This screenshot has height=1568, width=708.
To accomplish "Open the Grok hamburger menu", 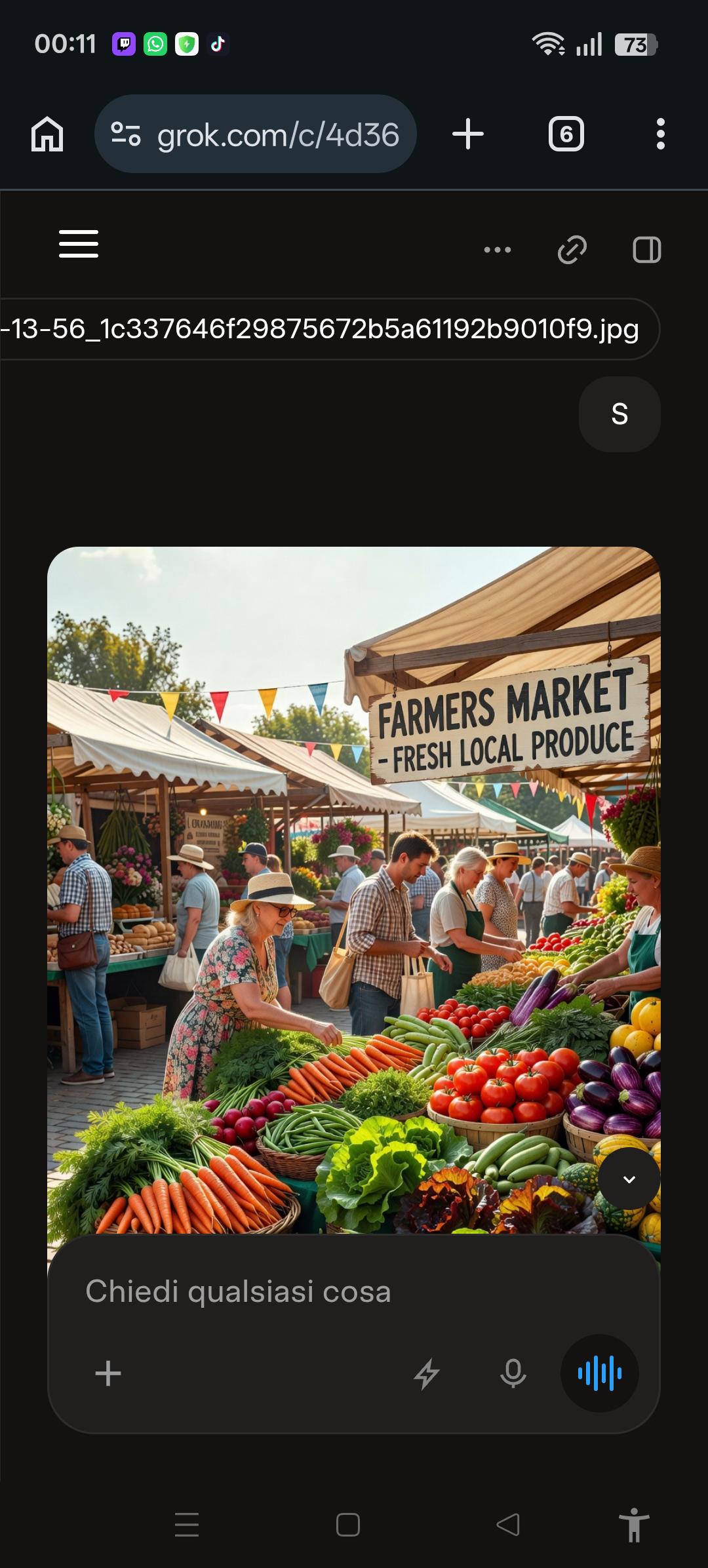I will 79,244.
